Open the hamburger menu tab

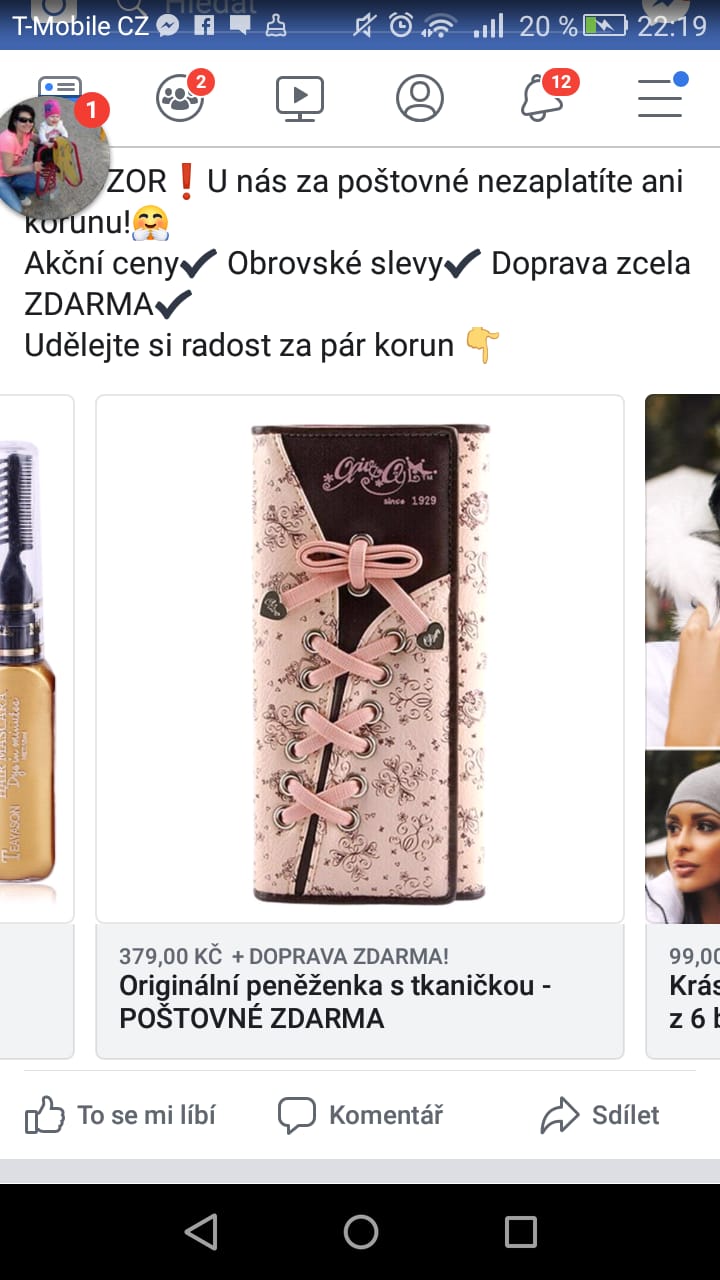click(660, 97)
